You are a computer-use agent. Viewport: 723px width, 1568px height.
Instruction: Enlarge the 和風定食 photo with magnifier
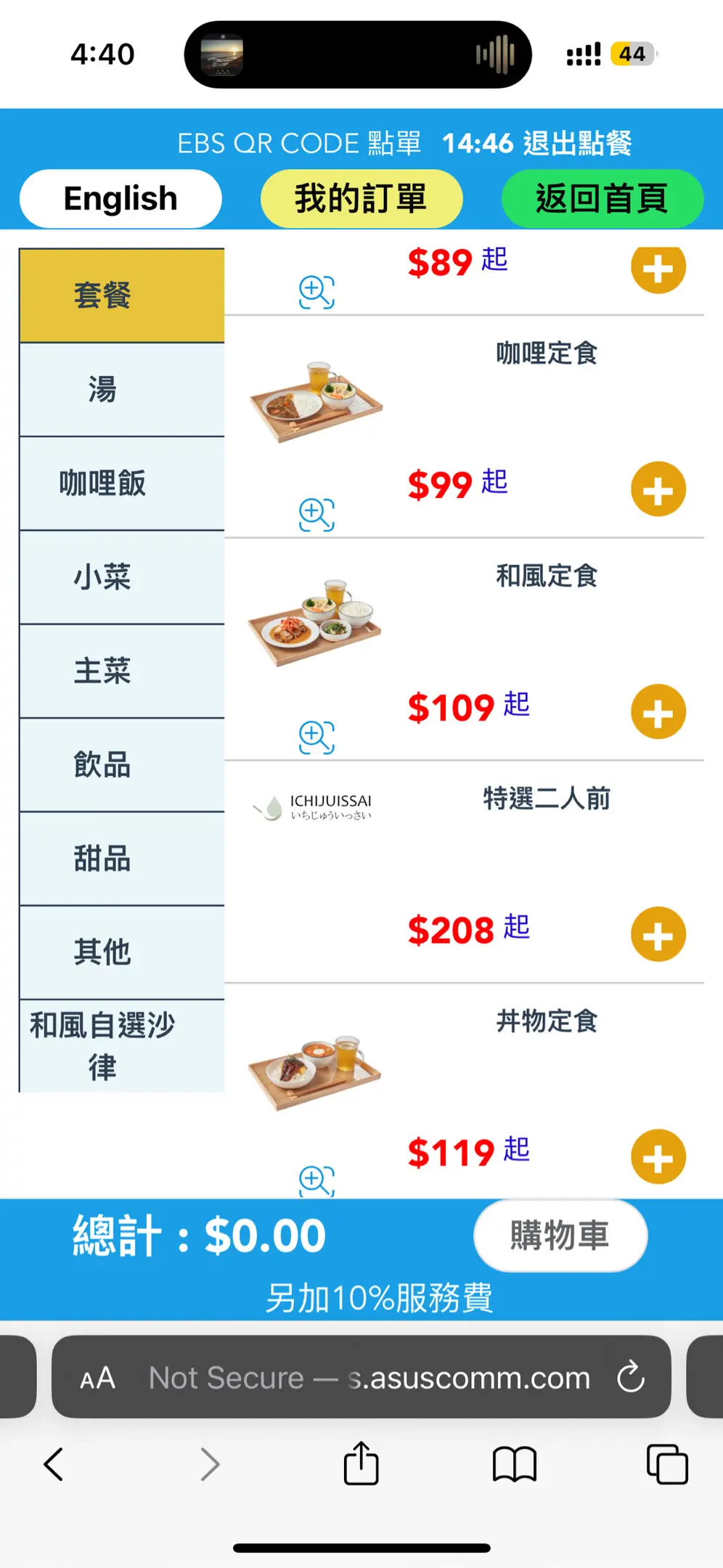[316, 738]
